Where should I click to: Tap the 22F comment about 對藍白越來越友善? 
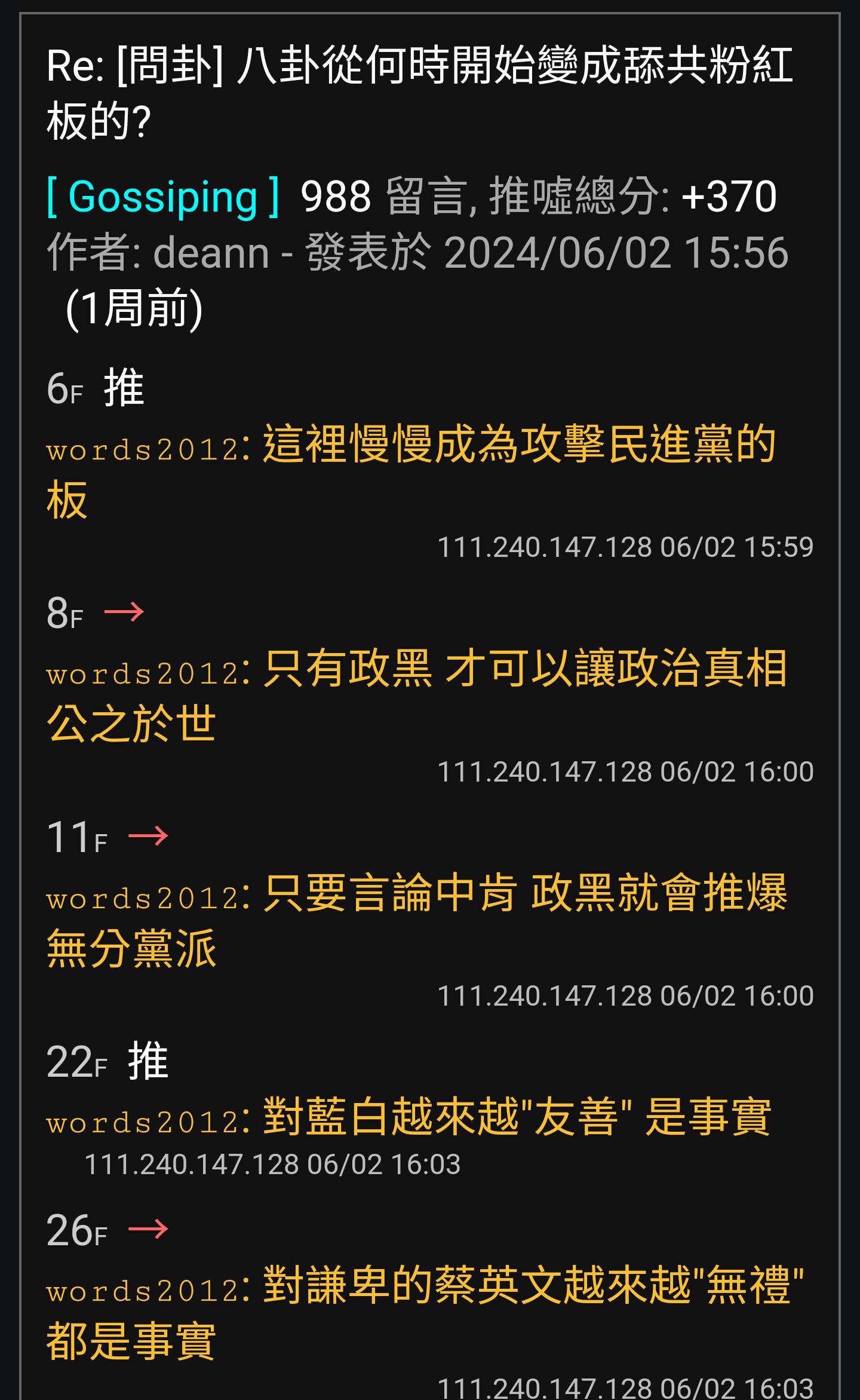tap(430, 1110)
